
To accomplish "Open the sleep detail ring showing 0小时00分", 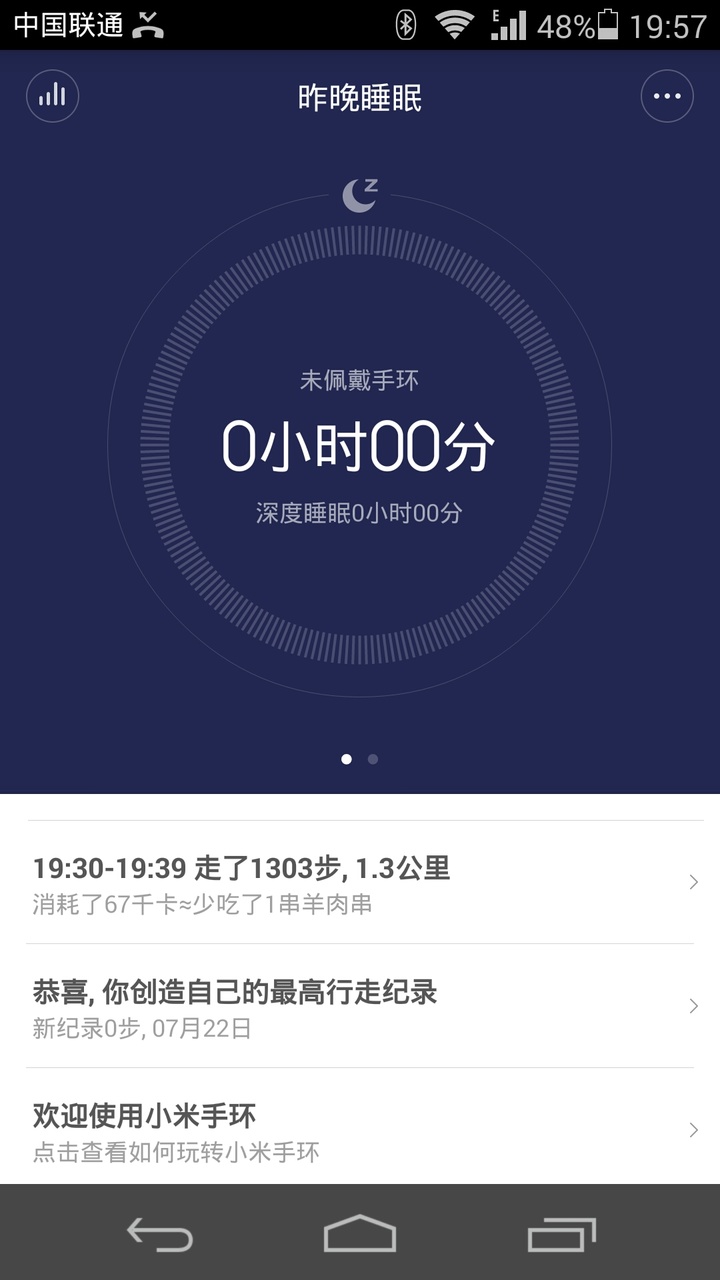I will [360, 445].
